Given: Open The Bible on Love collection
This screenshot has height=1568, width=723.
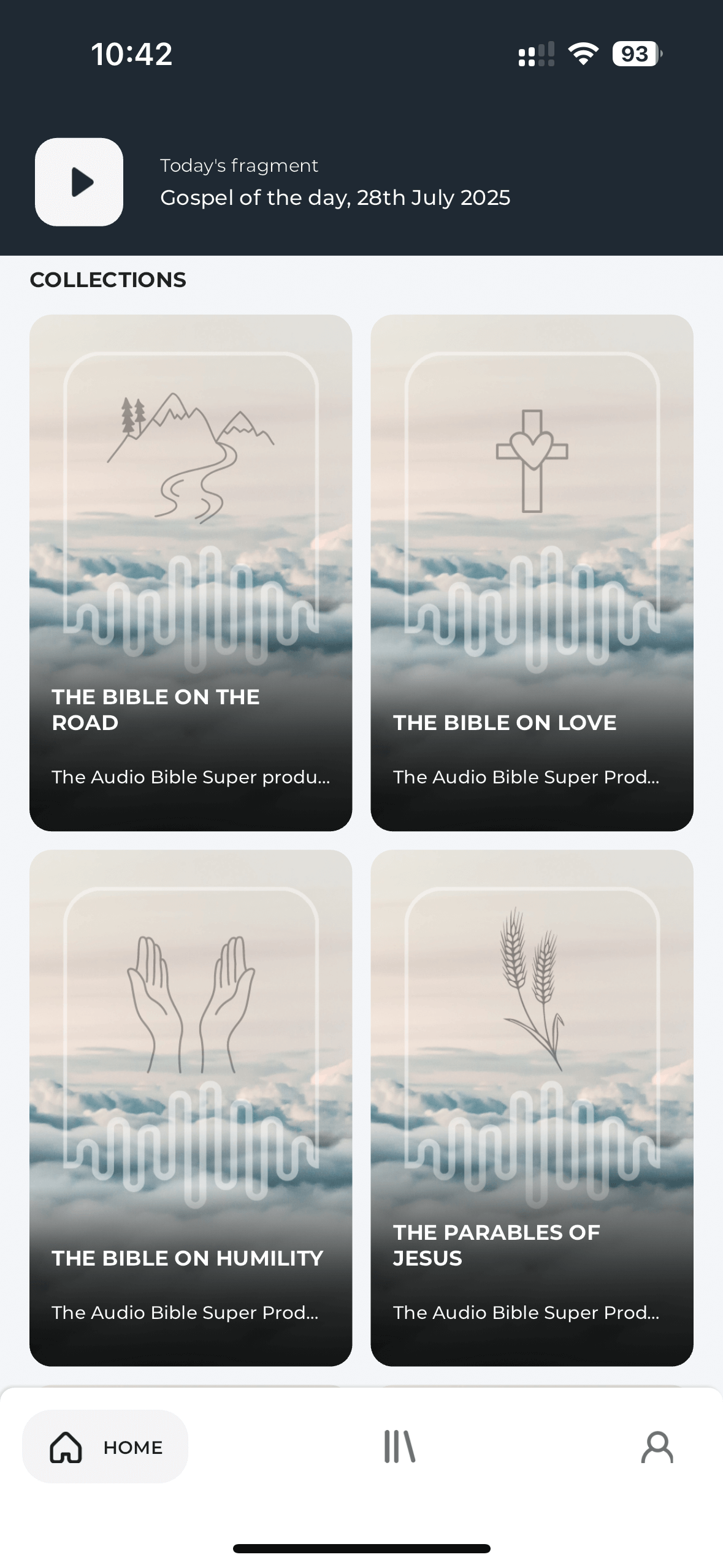Looking at the screenshot, I should pos(532,572).
